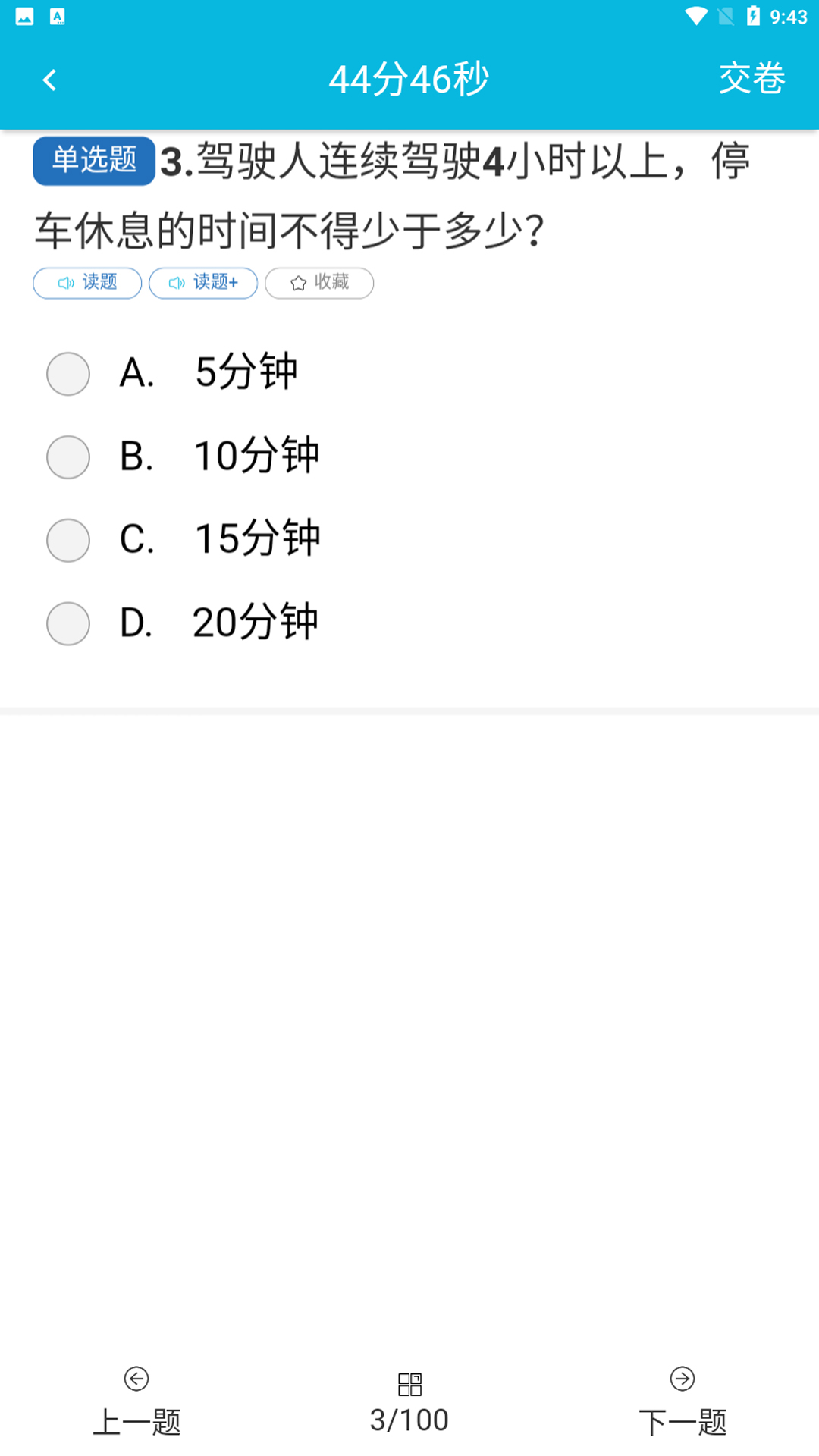
Task: Go back using the top-left arrow
Action: [x=50, y=80]
